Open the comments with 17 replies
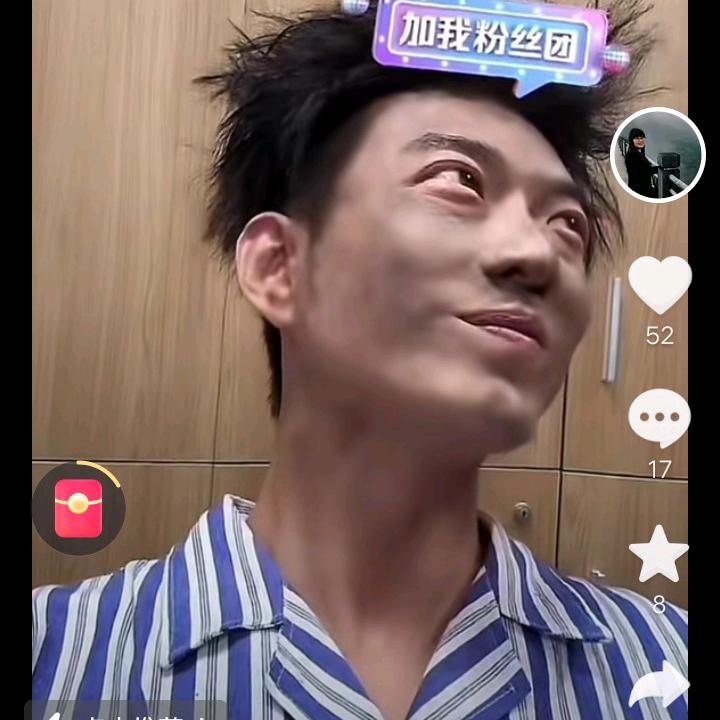The height and width of the screenshot is (720, 720). coord(659,418)
